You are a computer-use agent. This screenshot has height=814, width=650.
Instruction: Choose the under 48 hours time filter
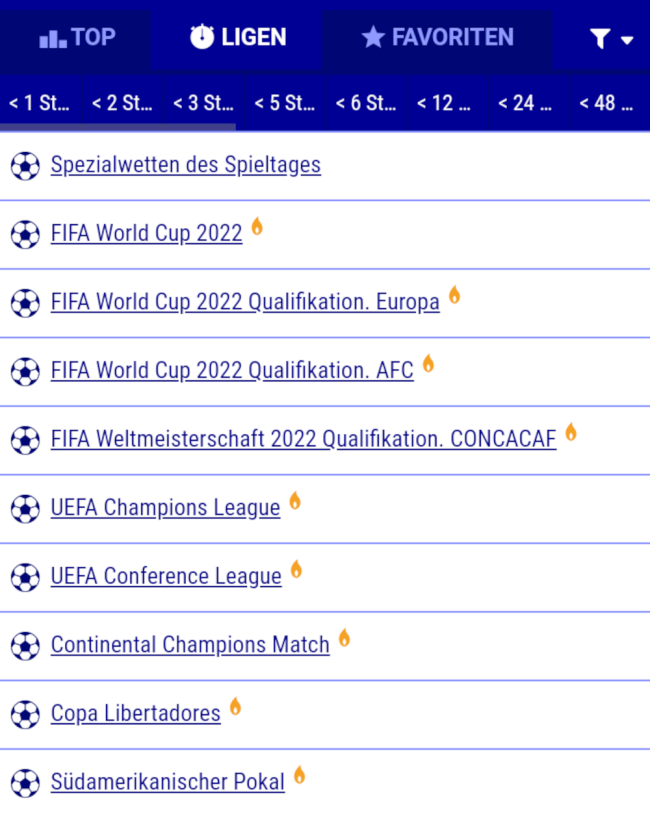click(606, 103)
